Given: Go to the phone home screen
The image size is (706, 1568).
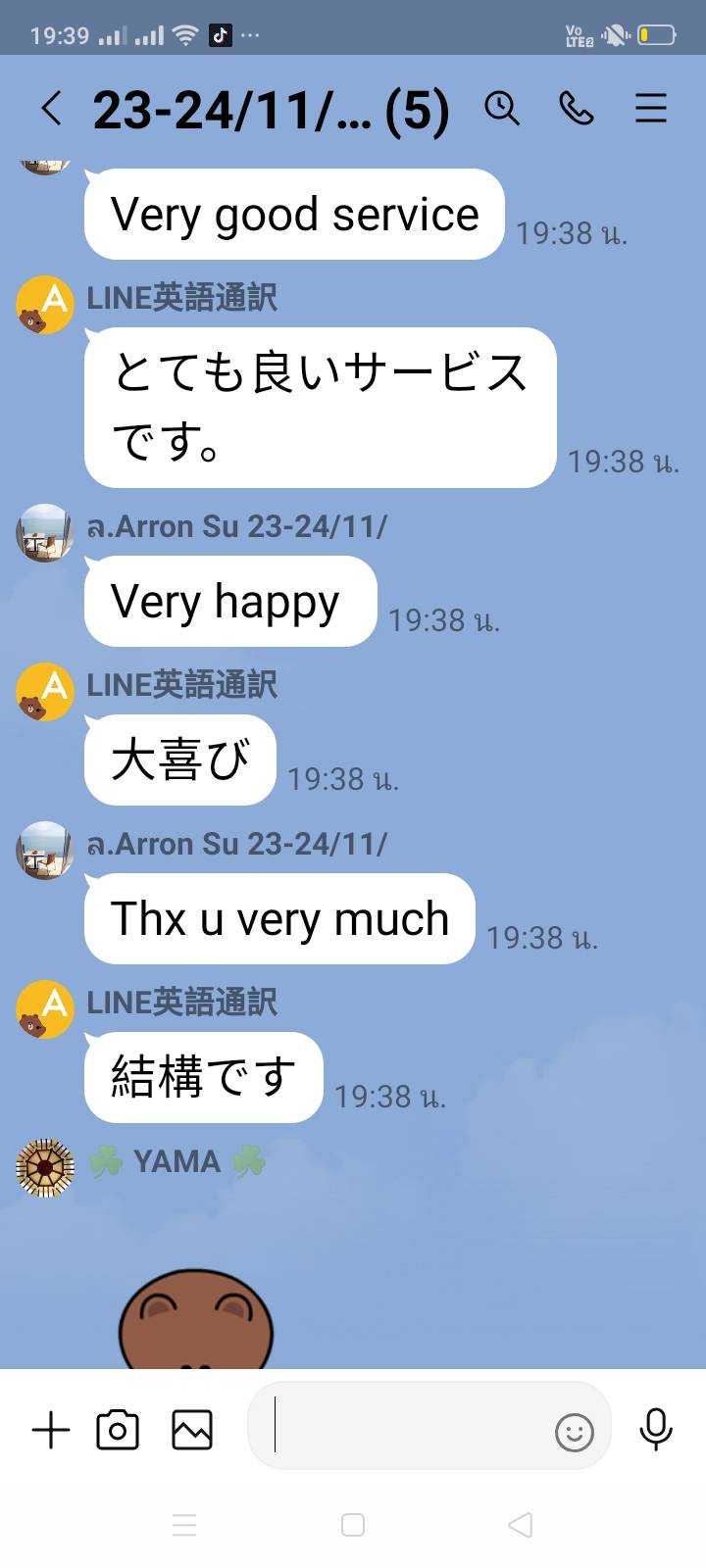Looking at the screenshot, I should pos(353,1525).
